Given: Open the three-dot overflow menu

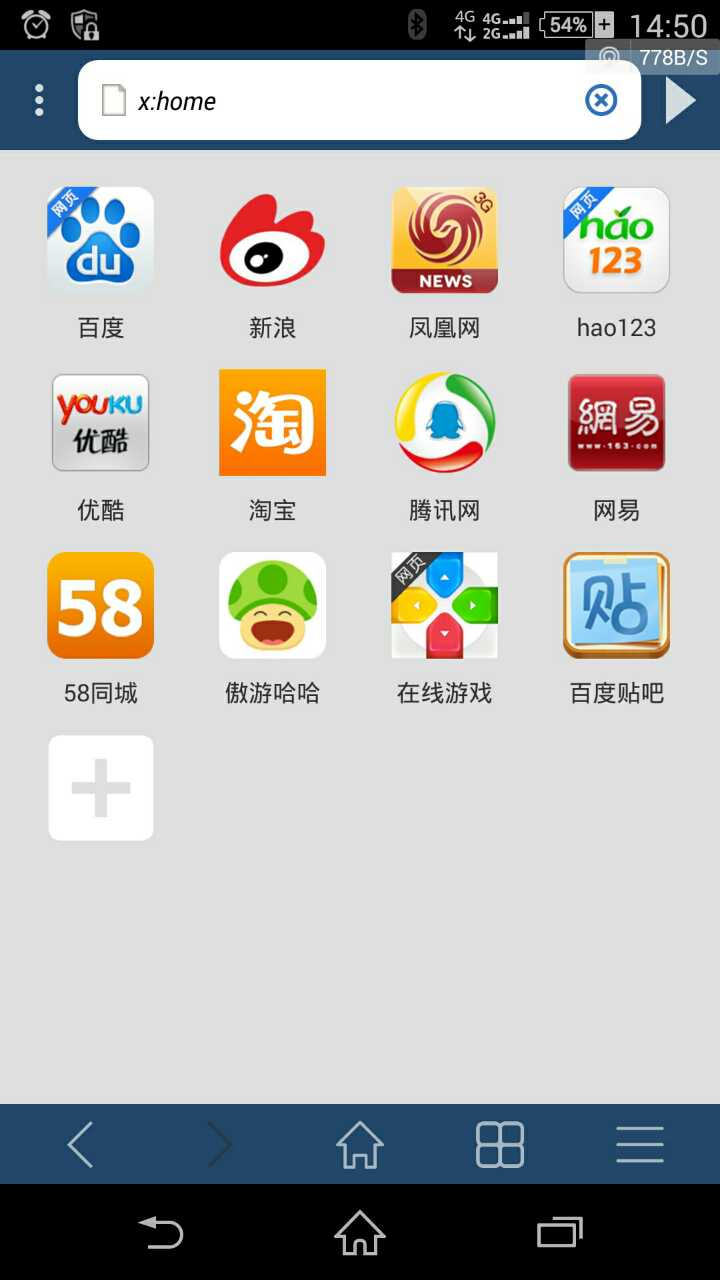Looking at the screenshot, I should [39, 100].
